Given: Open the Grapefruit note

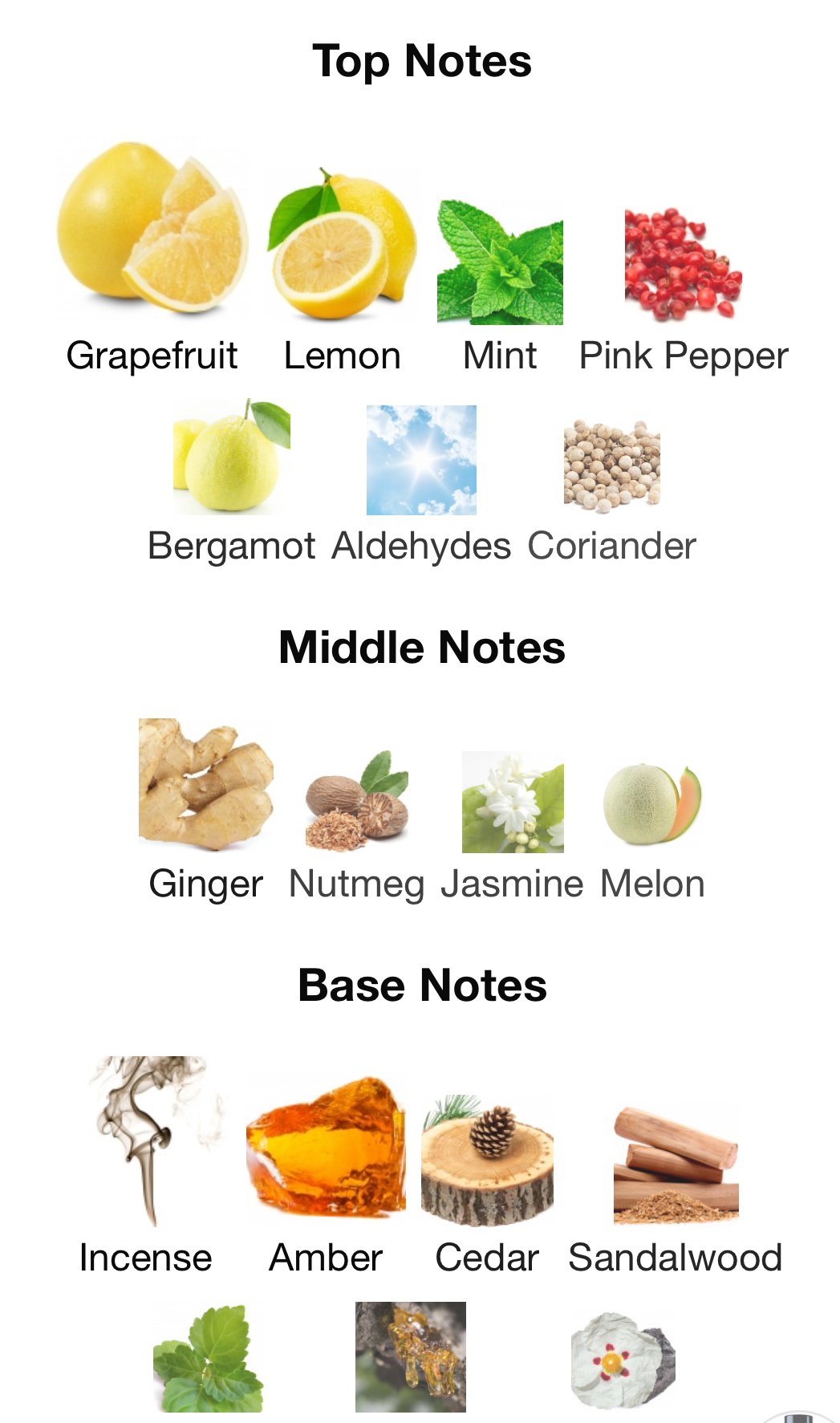Looking at the screenshot, I should (x=152, y=257).
